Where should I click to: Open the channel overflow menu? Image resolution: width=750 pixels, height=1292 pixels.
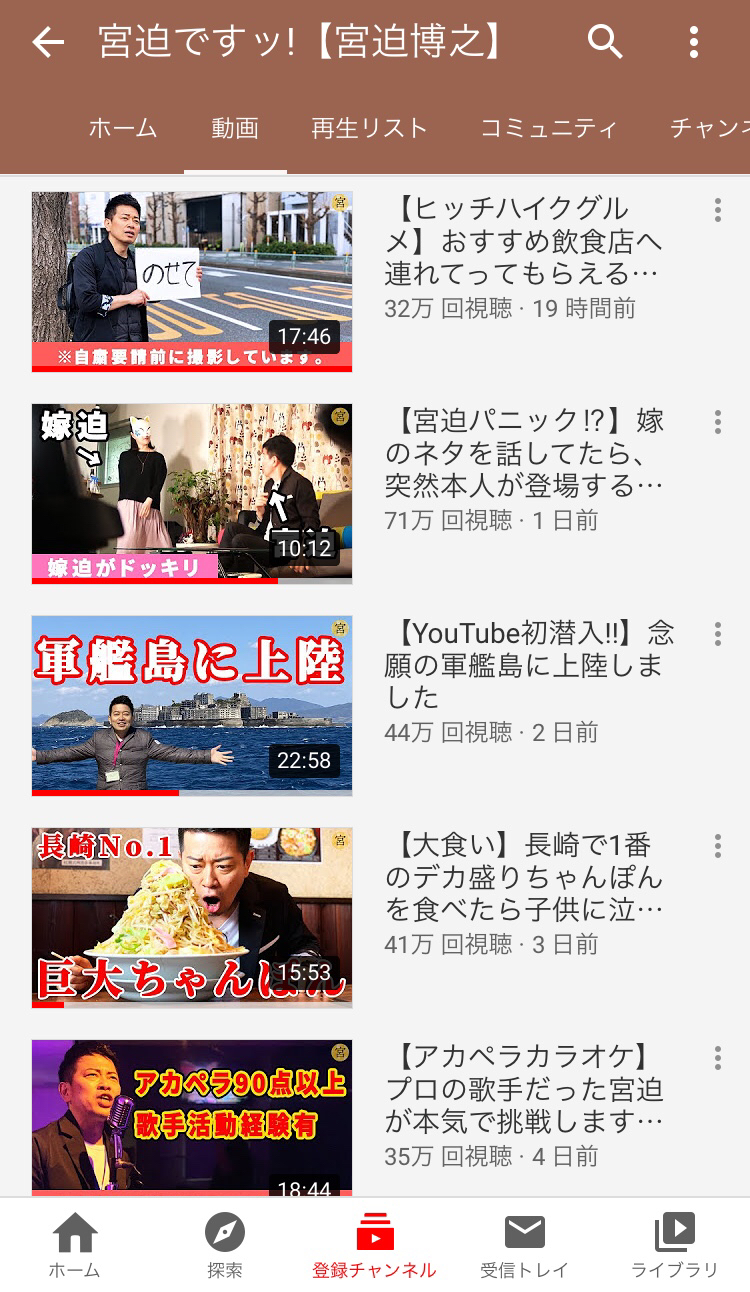tap(694, 42)
